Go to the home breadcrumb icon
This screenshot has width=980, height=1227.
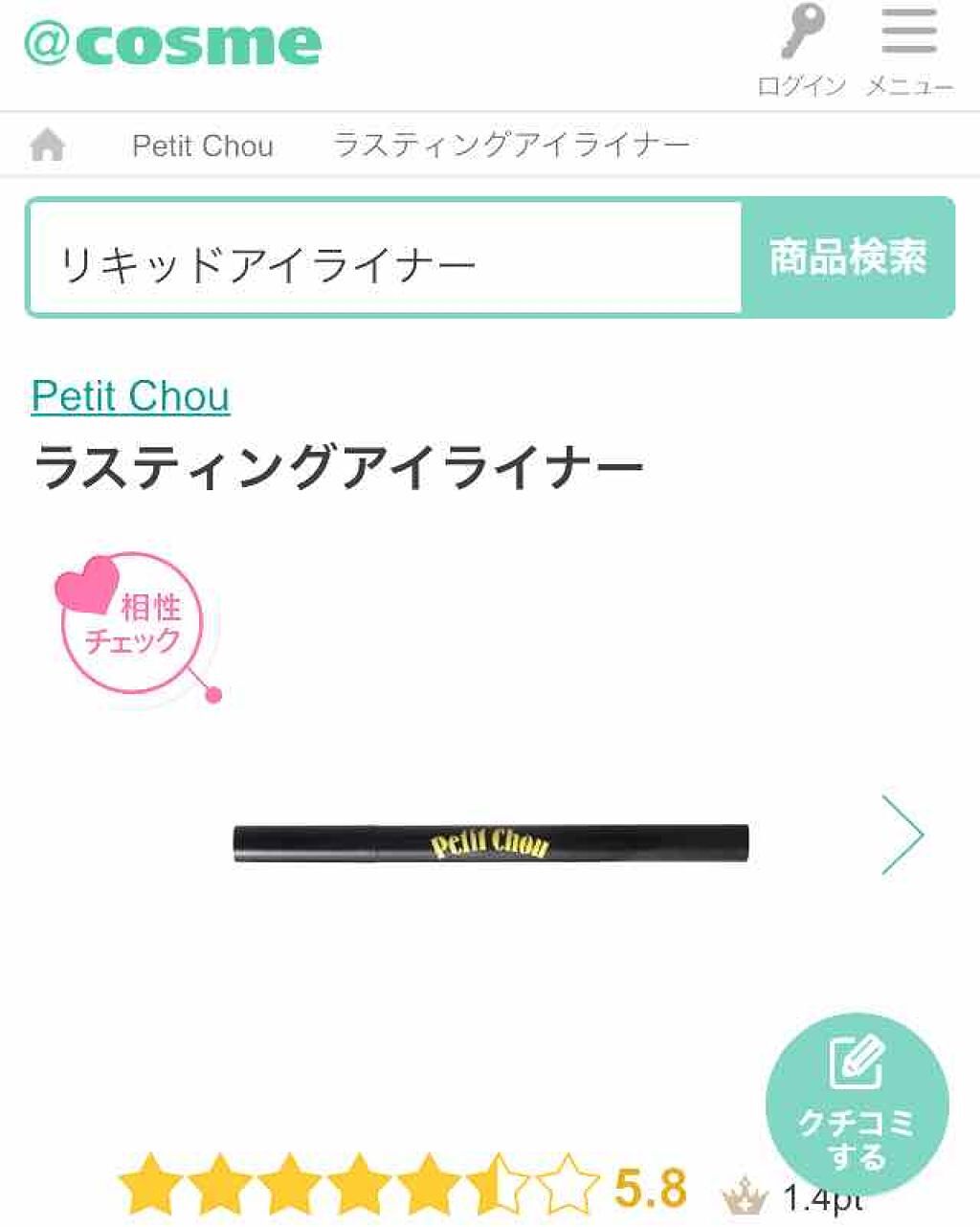point(47,145)
